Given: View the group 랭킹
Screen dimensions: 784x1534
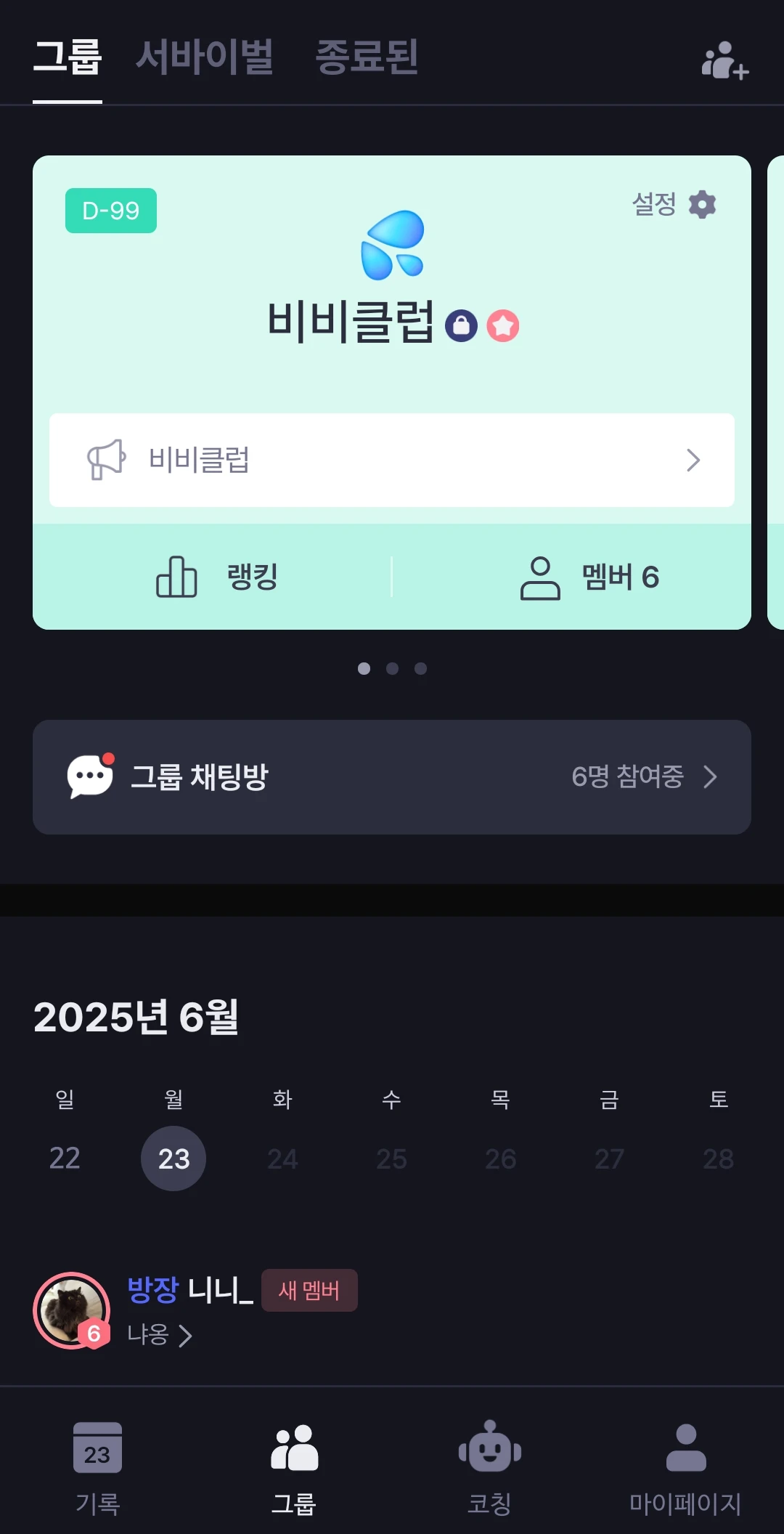Looking at the screenshot, I should [x=216, y=577].
